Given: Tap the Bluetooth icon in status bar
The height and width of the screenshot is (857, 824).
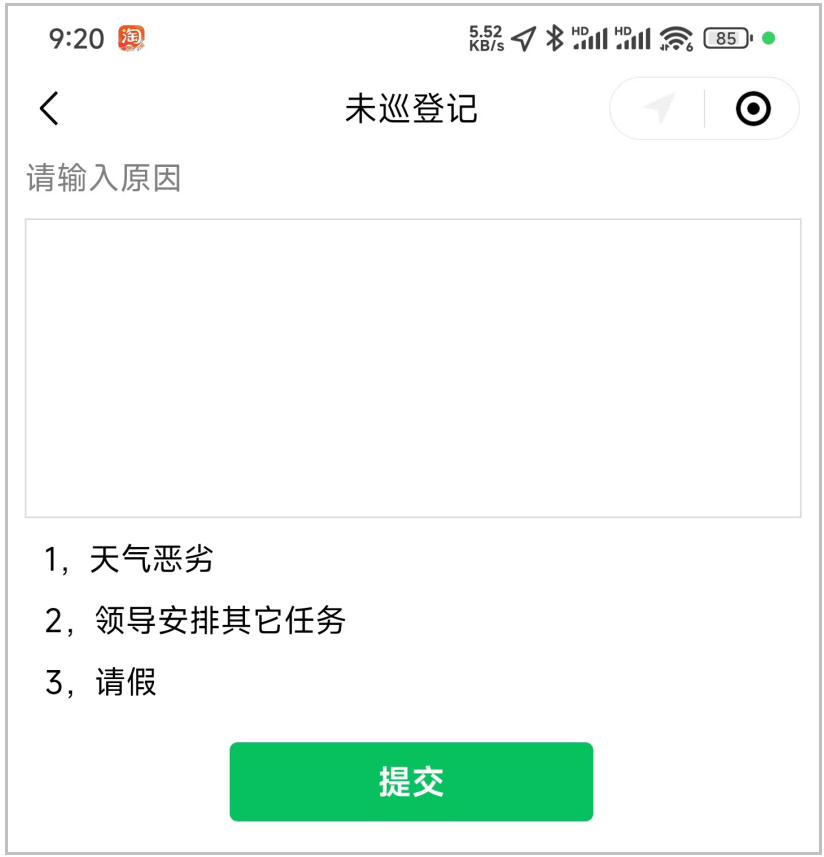Looking at the screenshot, I should (553, 37).
